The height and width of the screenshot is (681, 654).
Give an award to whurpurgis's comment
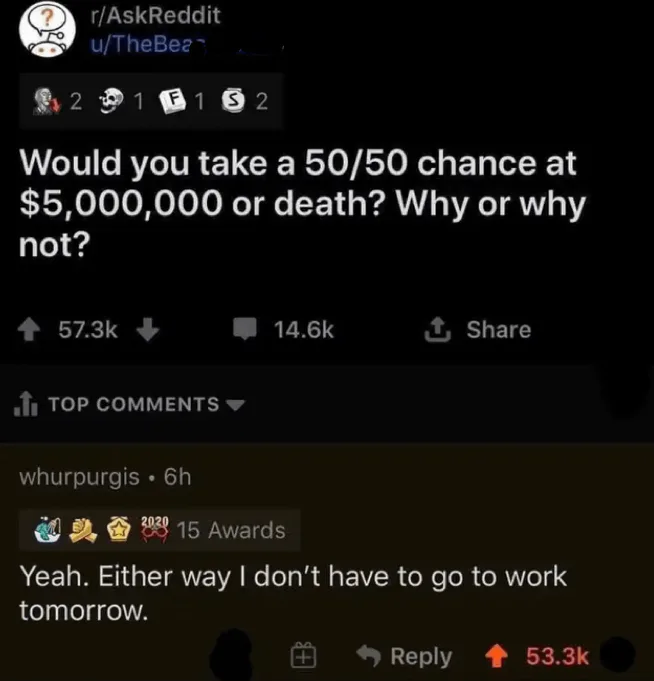pos(303,657)
